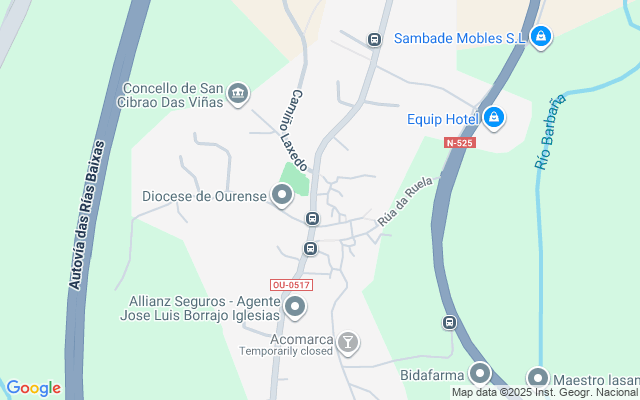Select the Acomarca bar marker

click(x=347, y=343)
